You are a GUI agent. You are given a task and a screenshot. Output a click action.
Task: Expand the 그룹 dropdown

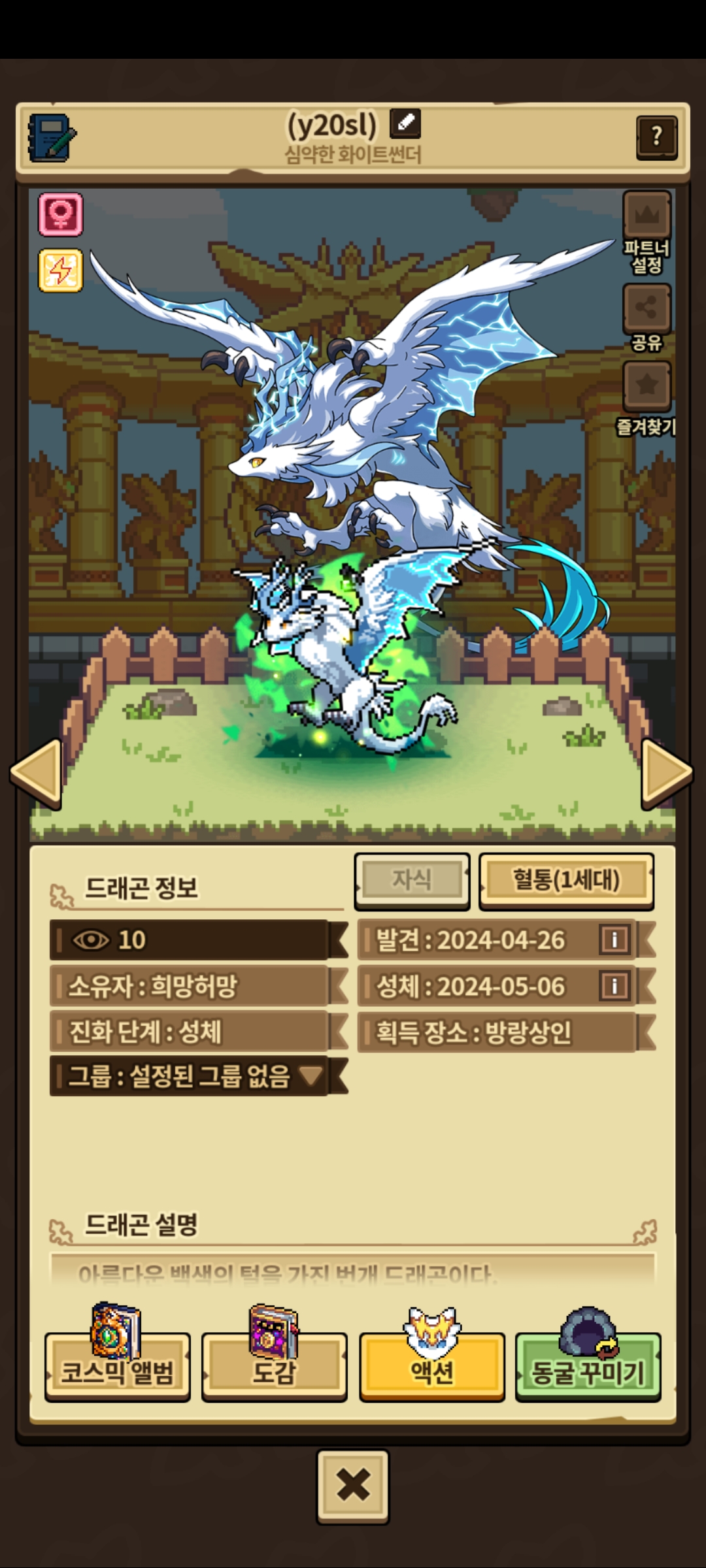click(310, 1075)
